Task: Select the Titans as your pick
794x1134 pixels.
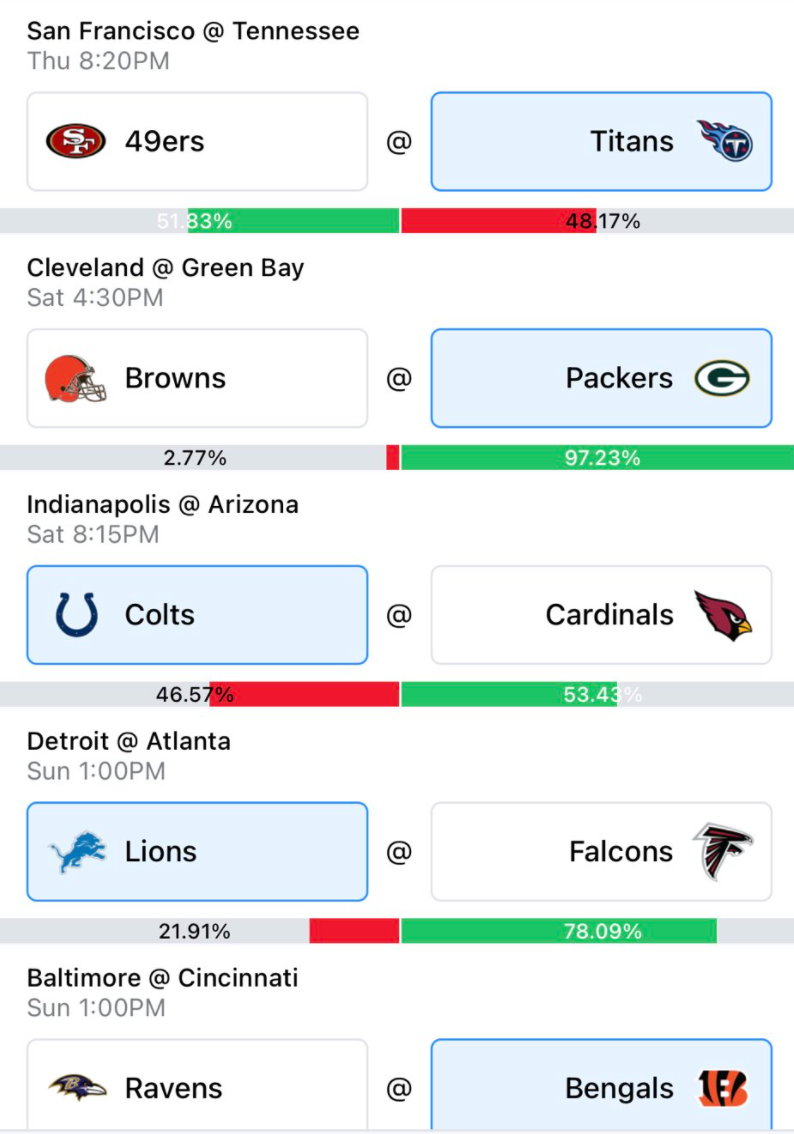Action: pyautogui.click(x=602, y=142)
